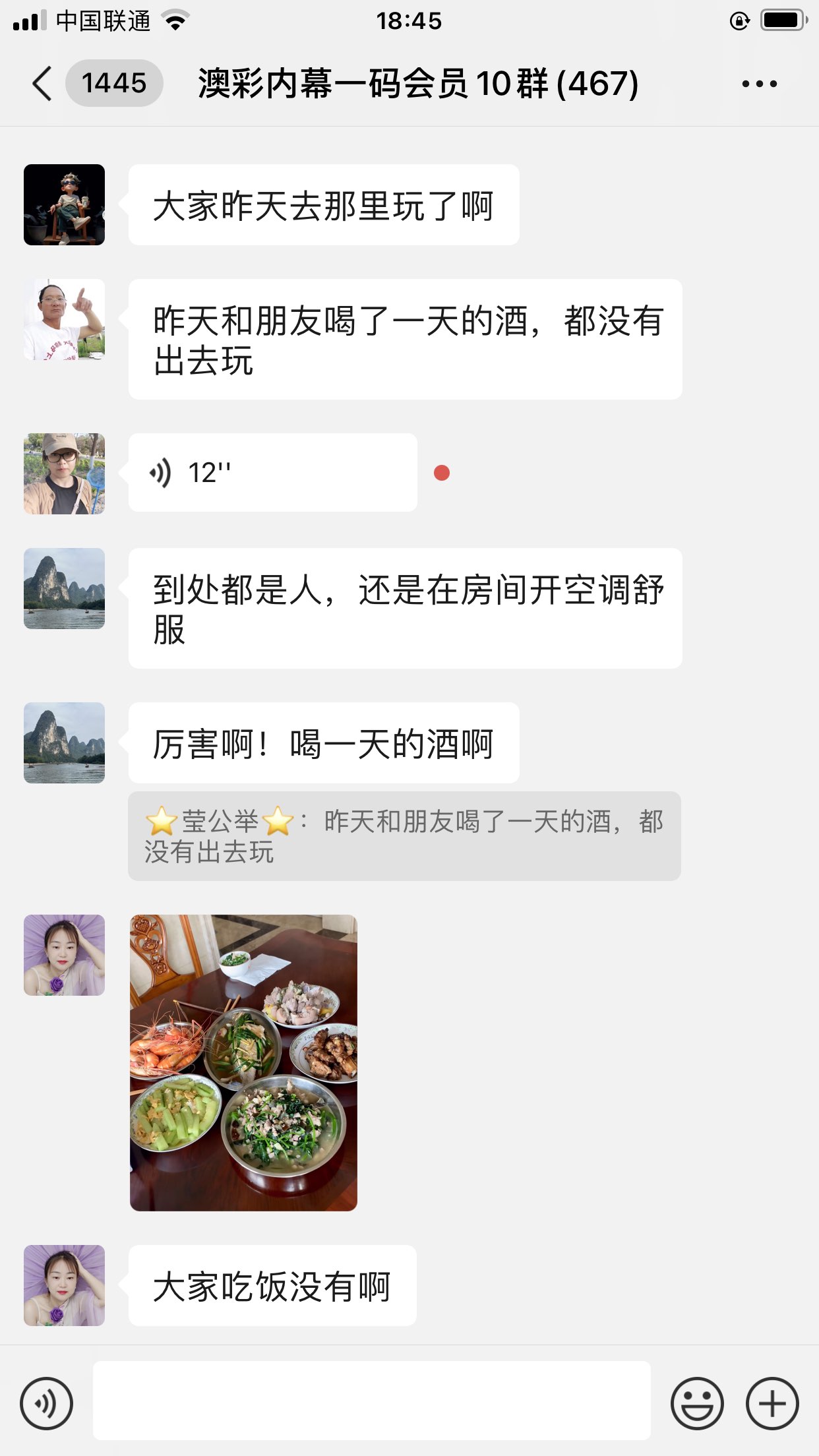Screen dimensions: 819x1456
Task: Open avatar of the voice message sender
Action: [64, 473]
